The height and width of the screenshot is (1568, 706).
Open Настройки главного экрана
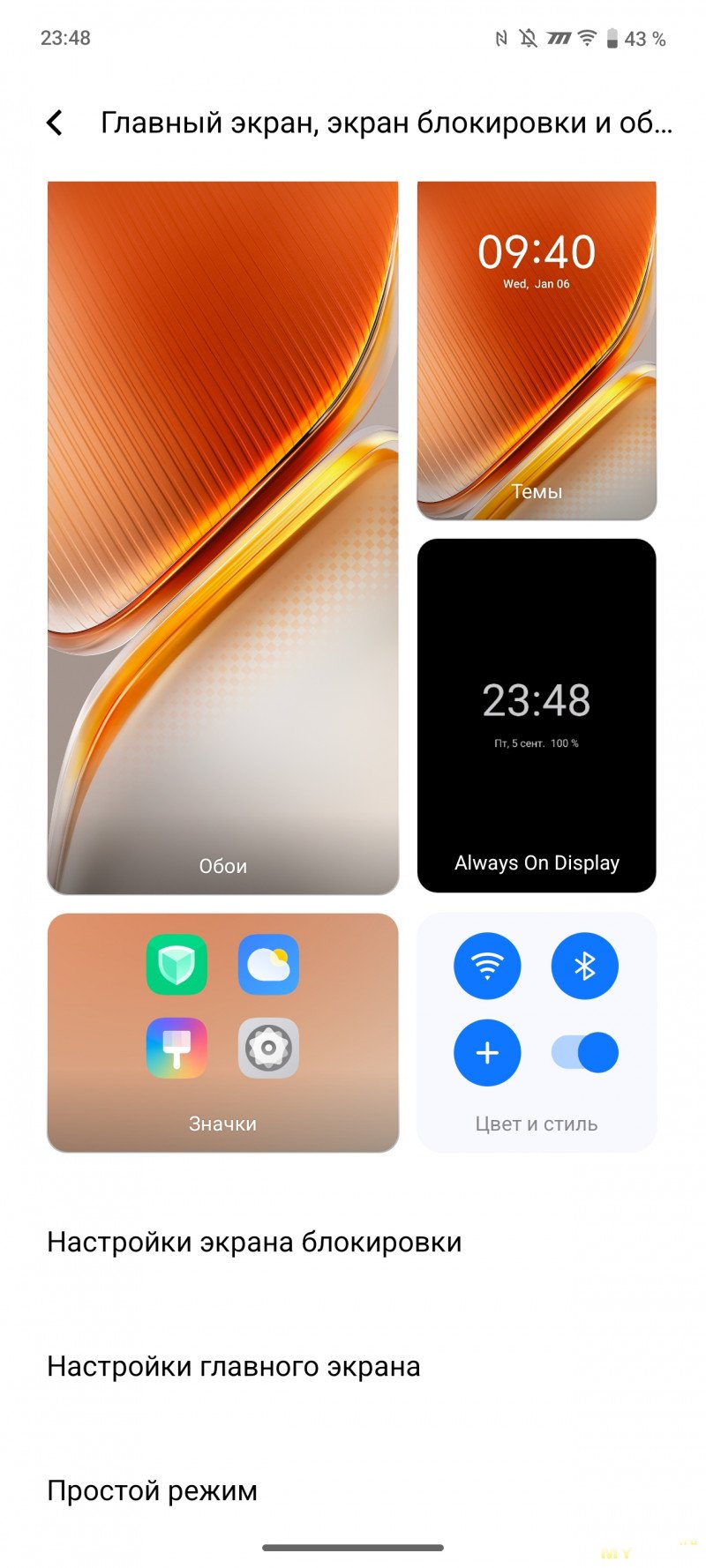234,1366
